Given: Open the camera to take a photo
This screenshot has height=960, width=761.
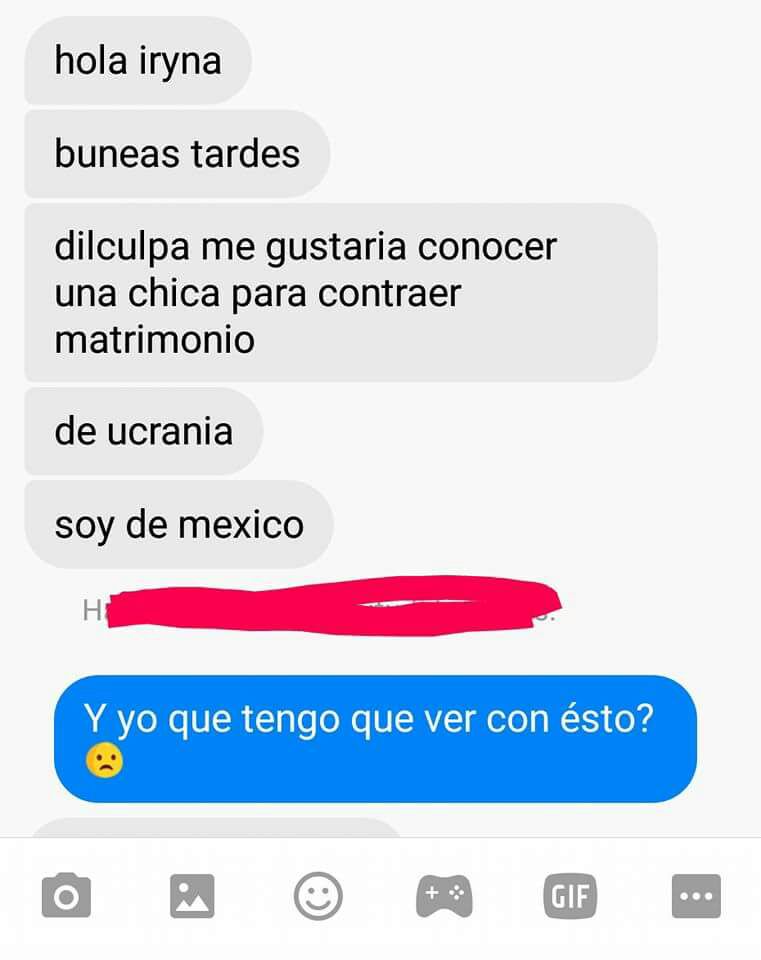Looking at the screenshot, I should (66, 895).
